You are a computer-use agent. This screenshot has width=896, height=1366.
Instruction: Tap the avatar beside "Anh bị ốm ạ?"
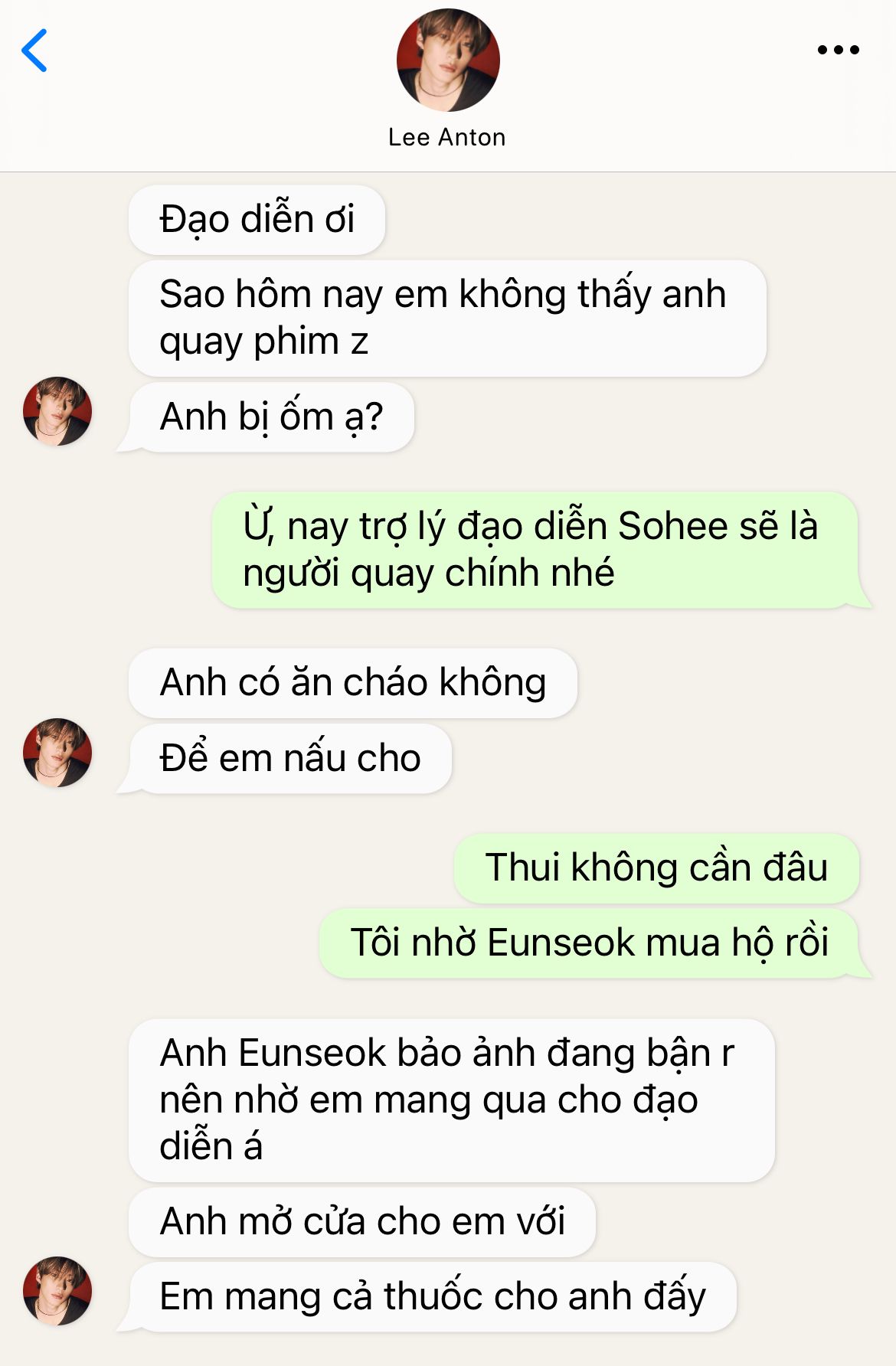(57, 411)
